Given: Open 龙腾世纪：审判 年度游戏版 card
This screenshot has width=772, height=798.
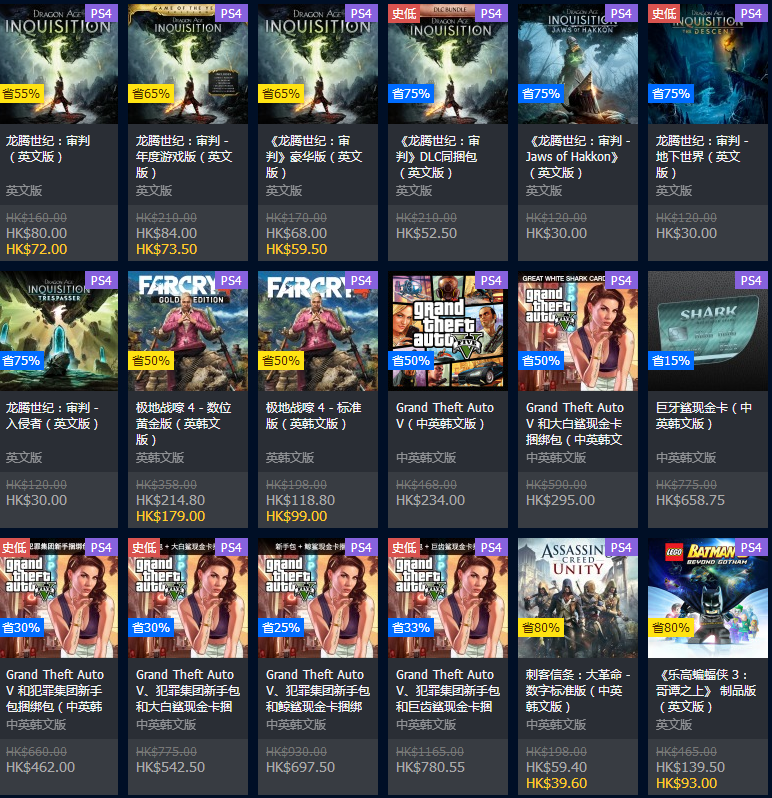Looking at the screenshot, I should click(x=188, y=64).
